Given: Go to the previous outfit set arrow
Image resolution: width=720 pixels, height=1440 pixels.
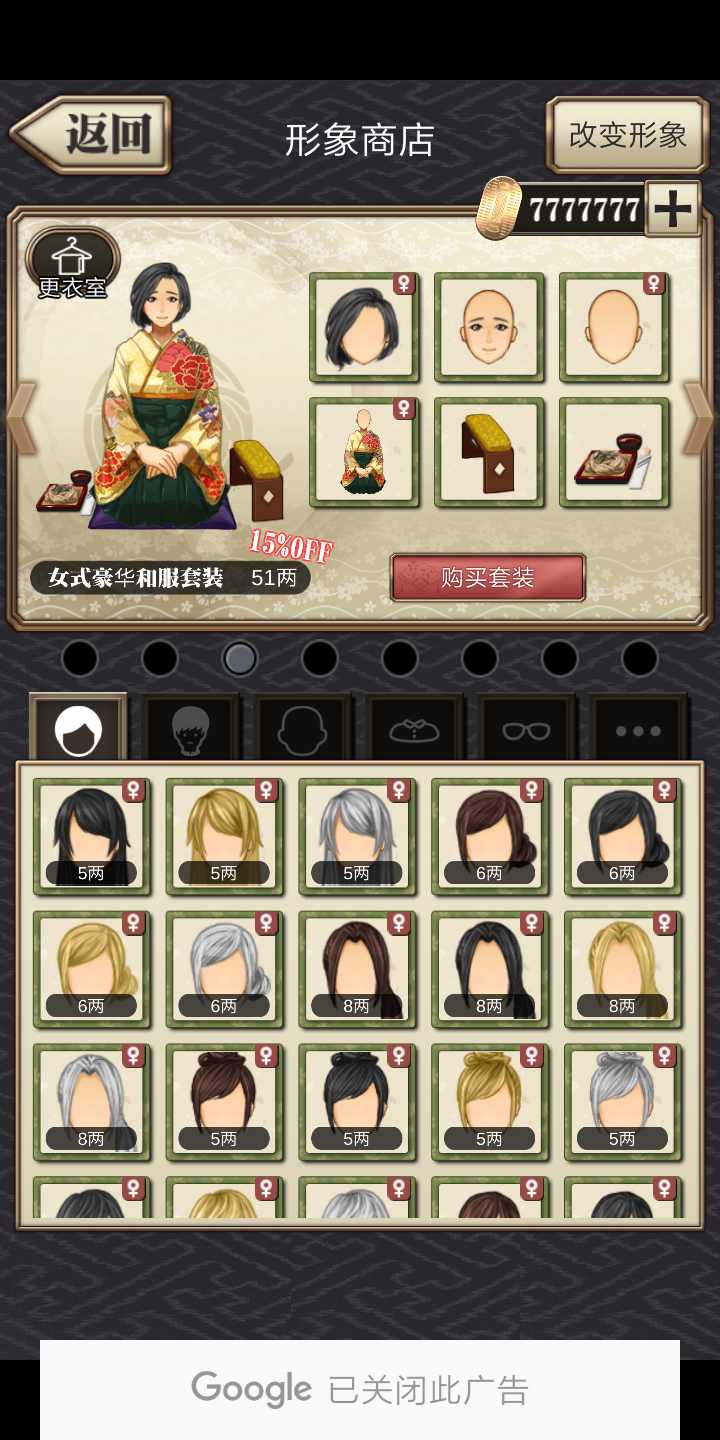Looking at the screenshot, I should point(21,418).
